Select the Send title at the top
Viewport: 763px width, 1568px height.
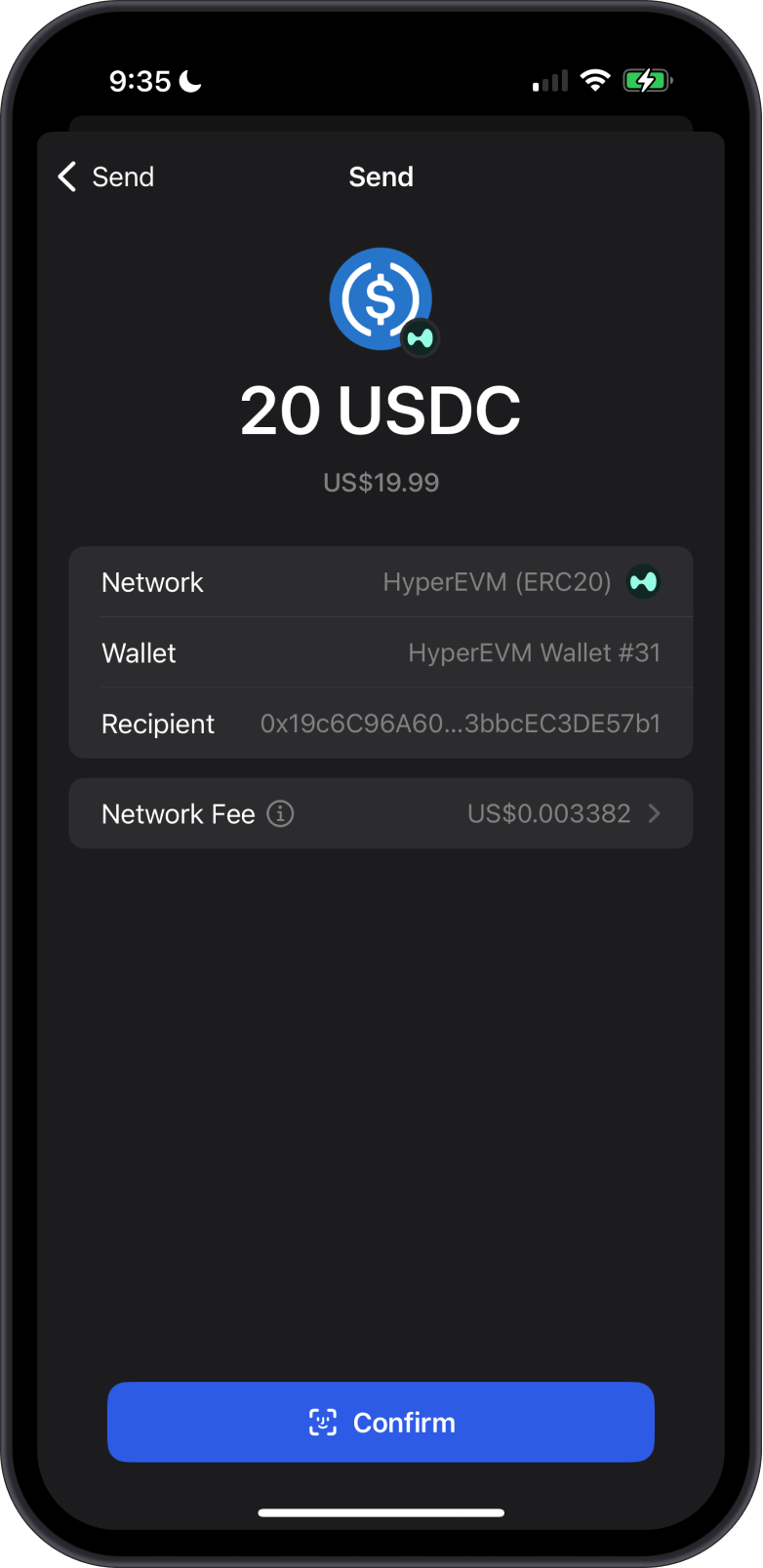[381, 176]
